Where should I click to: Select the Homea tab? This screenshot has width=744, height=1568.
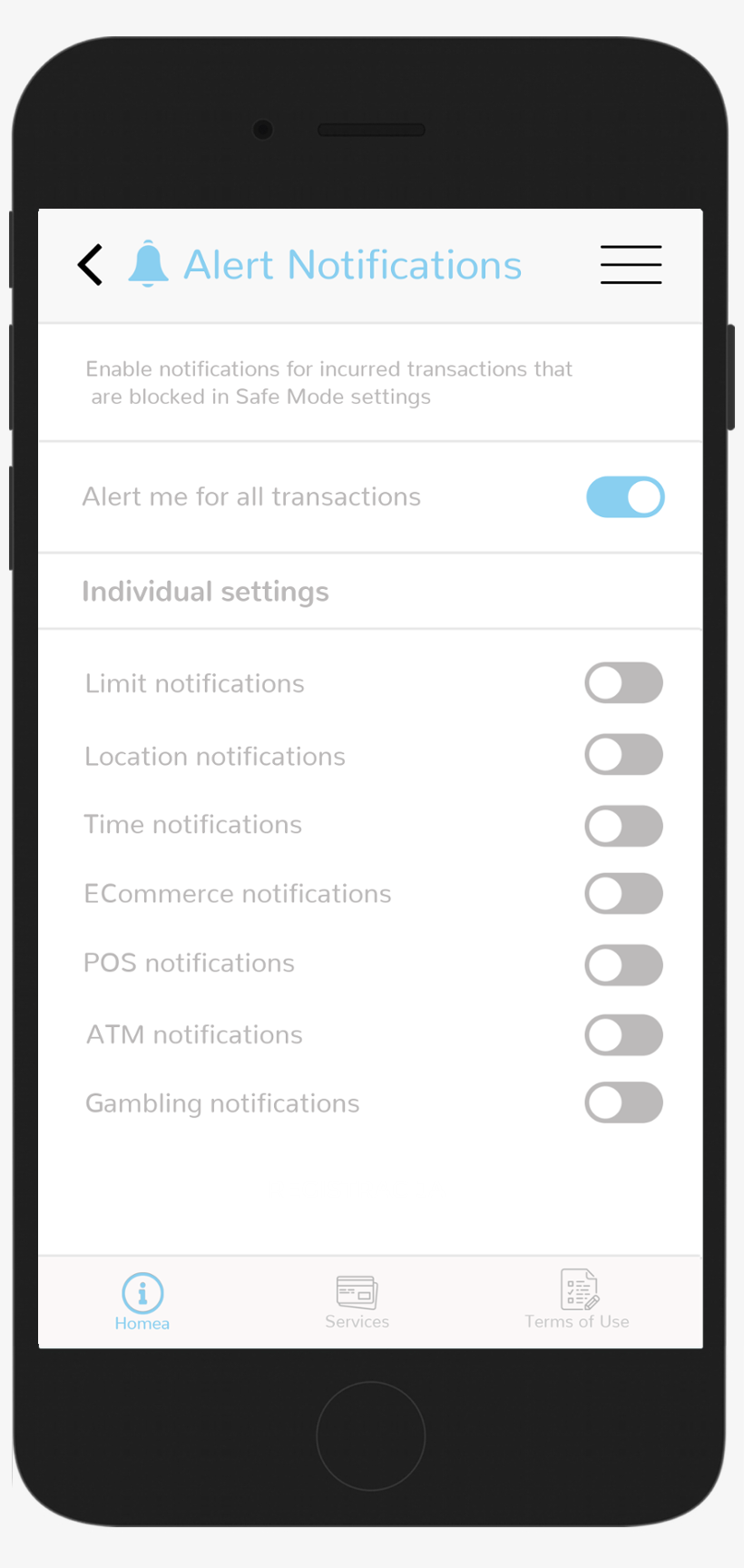coord(142,1301)
